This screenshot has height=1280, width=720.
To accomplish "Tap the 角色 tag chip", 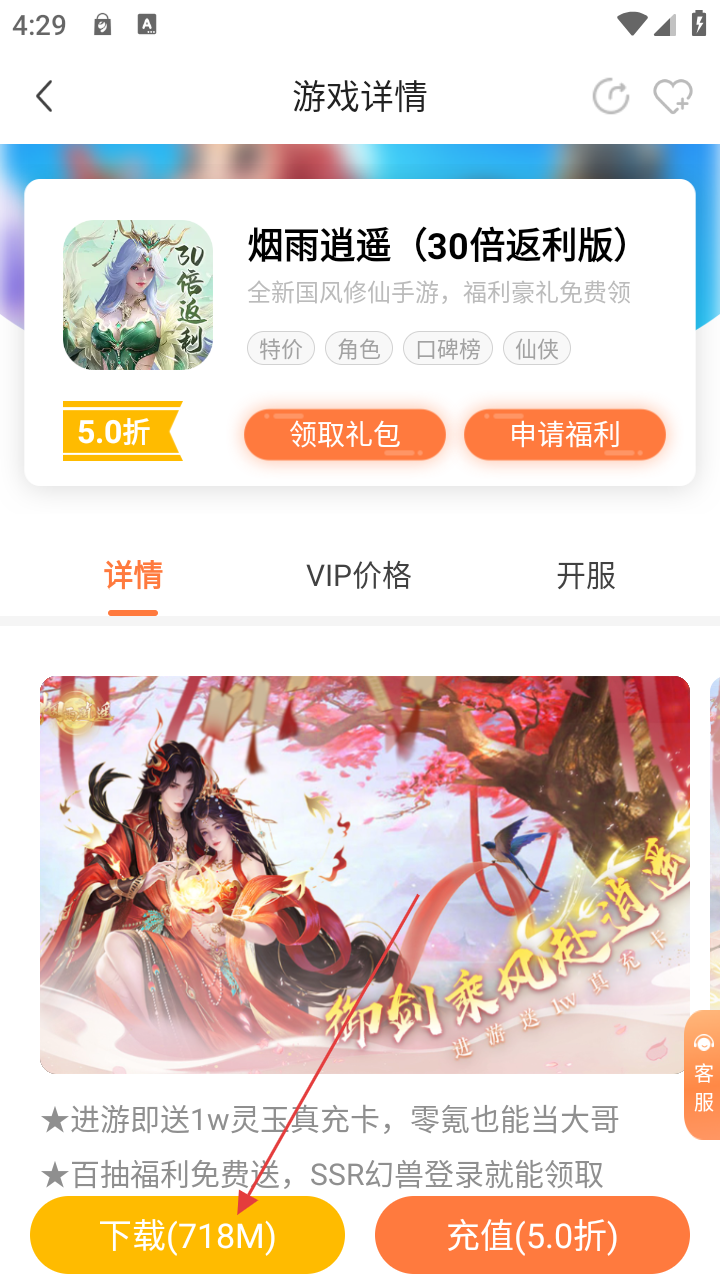I will pos(358,349).
